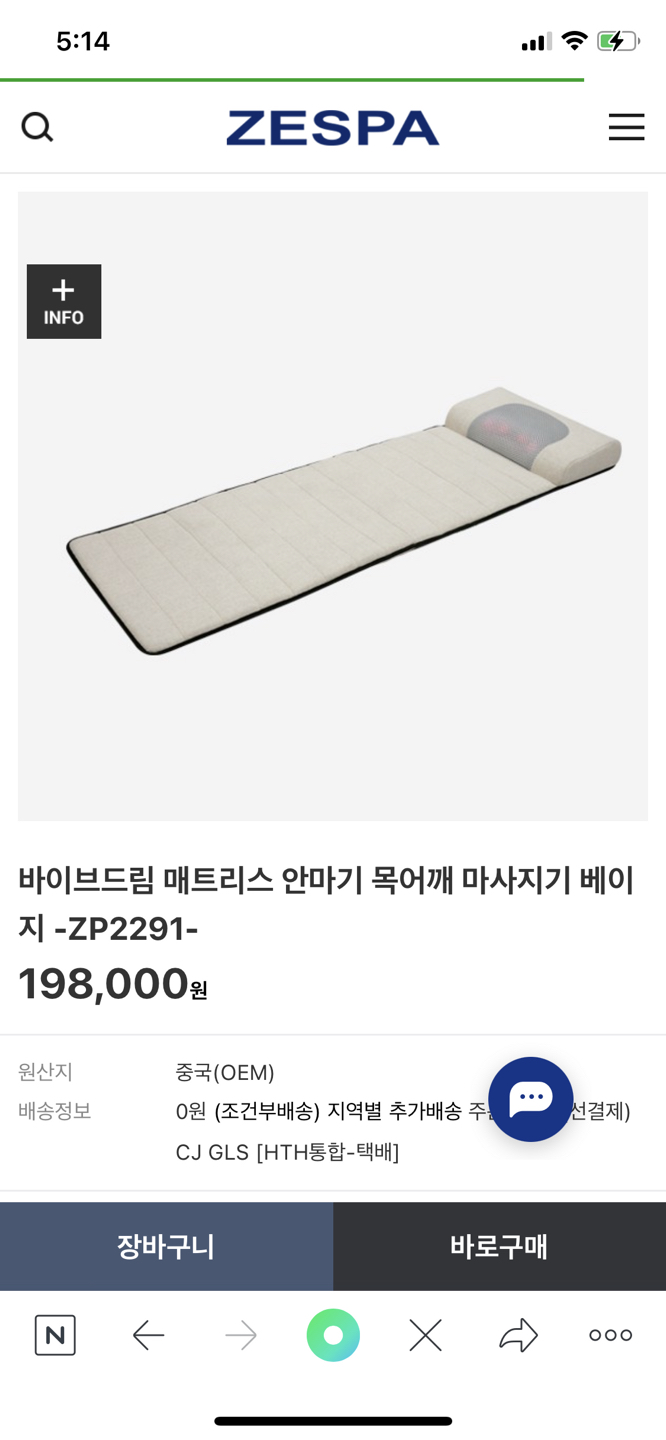Buy now with 바로구매
666x1440 pixels.
pyautogui.click(x=499, y=1246)
